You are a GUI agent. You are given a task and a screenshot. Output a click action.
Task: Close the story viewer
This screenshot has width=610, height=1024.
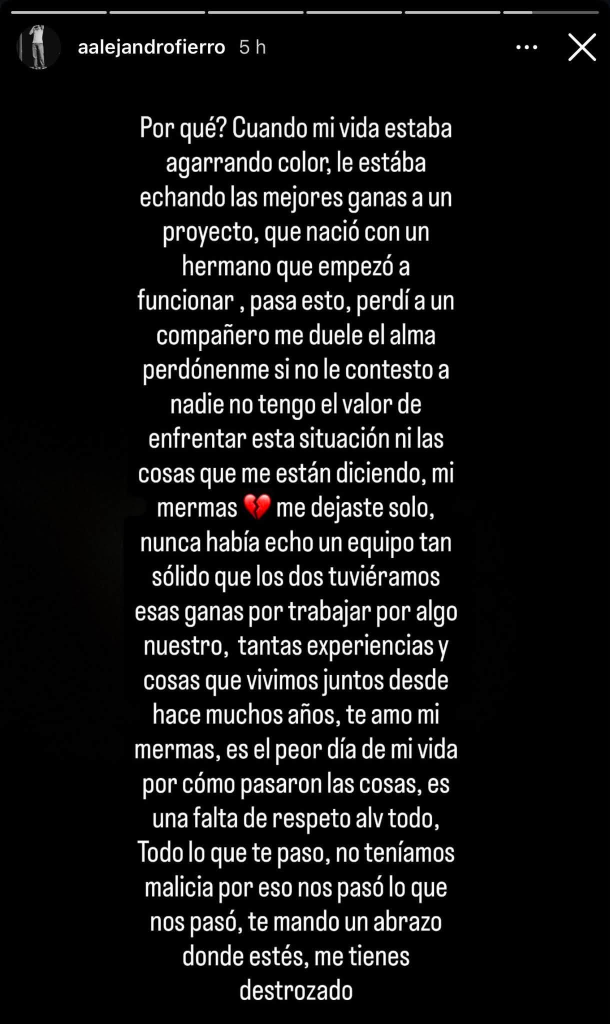coord(581,48)
